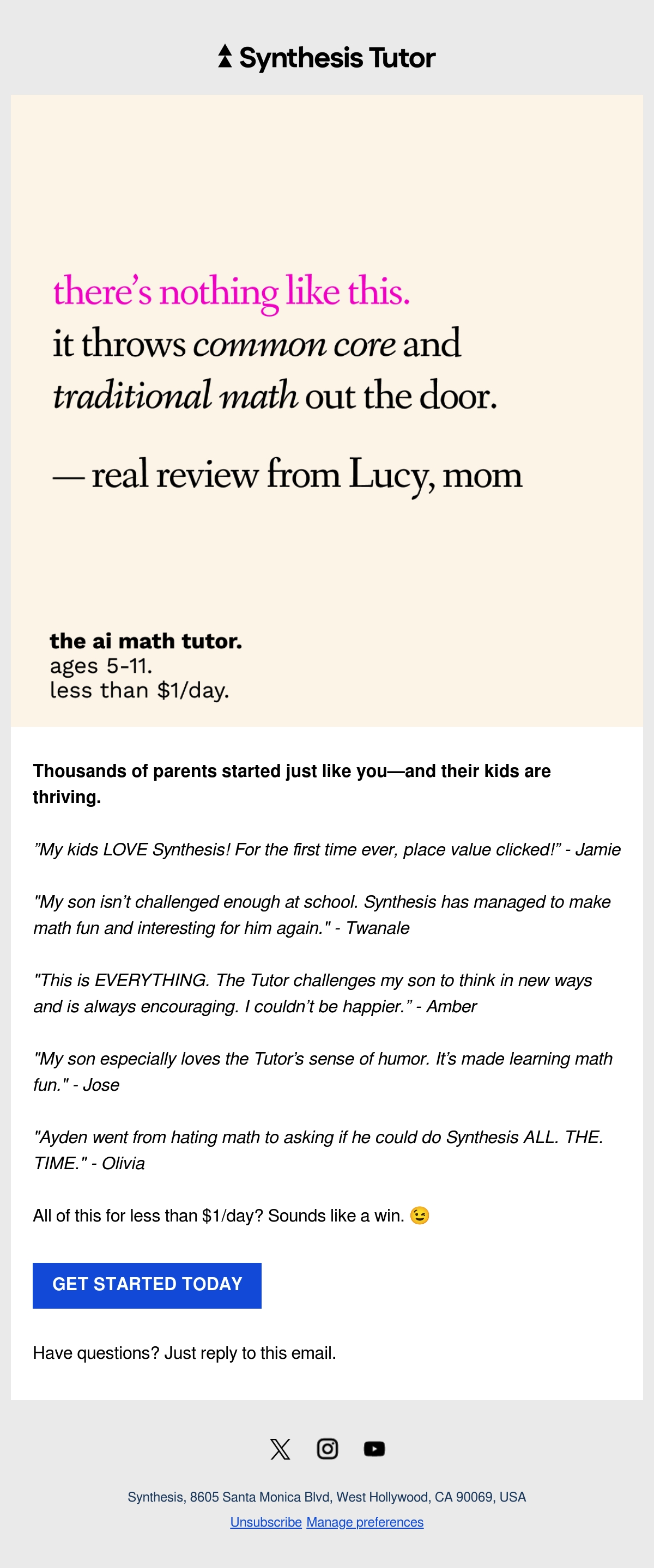
Task: Open the YouTube social icon
Action: [x=374, y=1449]
